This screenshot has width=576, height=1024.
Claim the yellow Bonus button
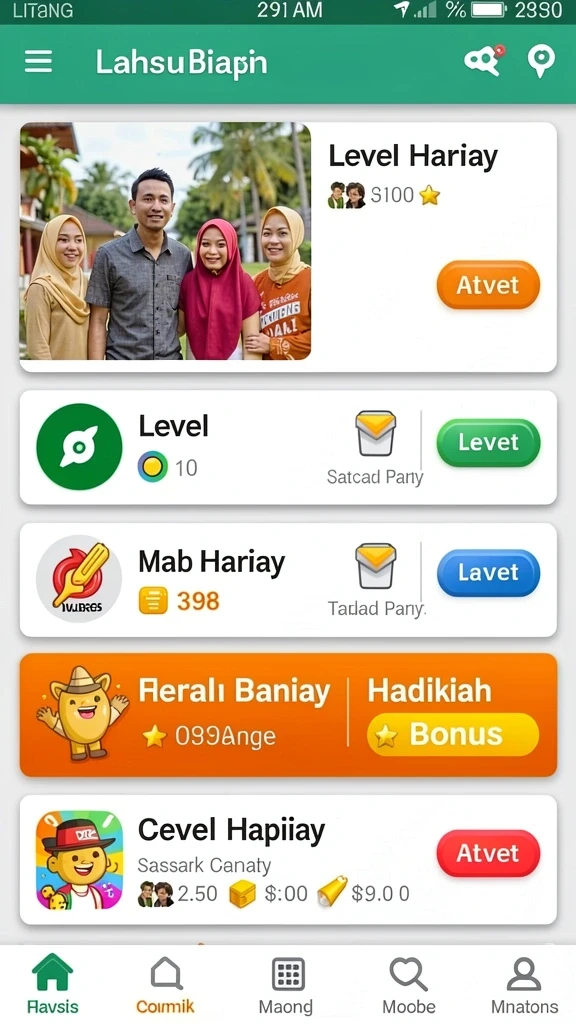(x=453, y=735)
